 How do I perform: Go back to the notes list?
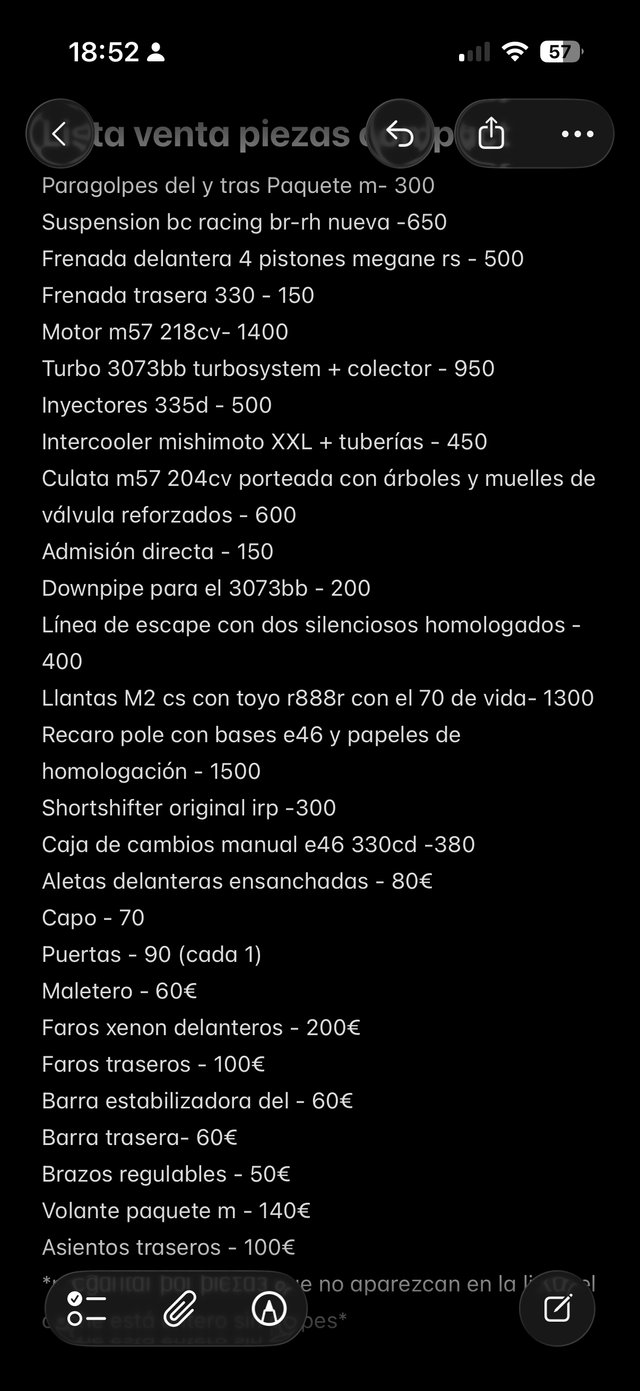[x=60, y=133]
